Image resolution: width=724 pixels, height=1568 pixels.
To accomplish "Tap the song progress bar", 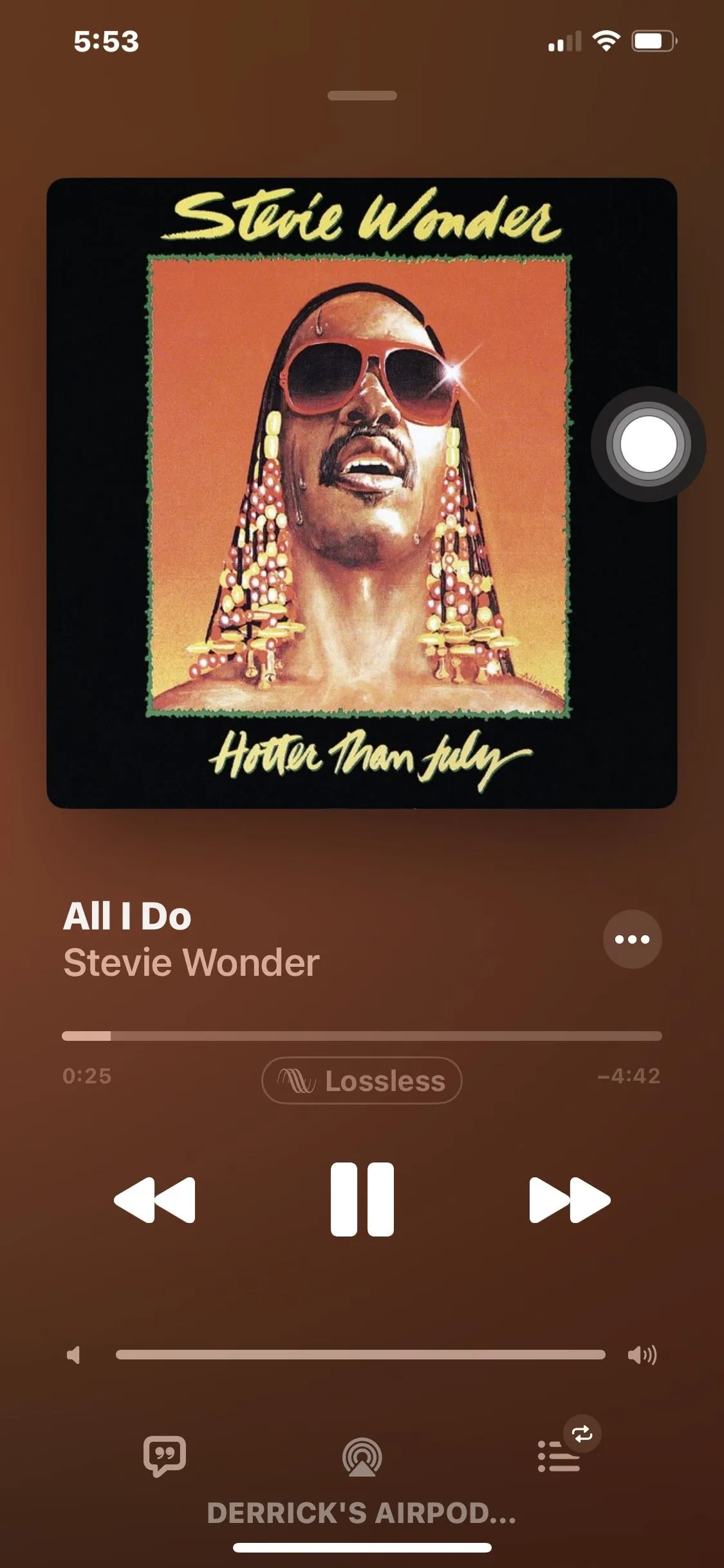I will (x=362, y=1036).
